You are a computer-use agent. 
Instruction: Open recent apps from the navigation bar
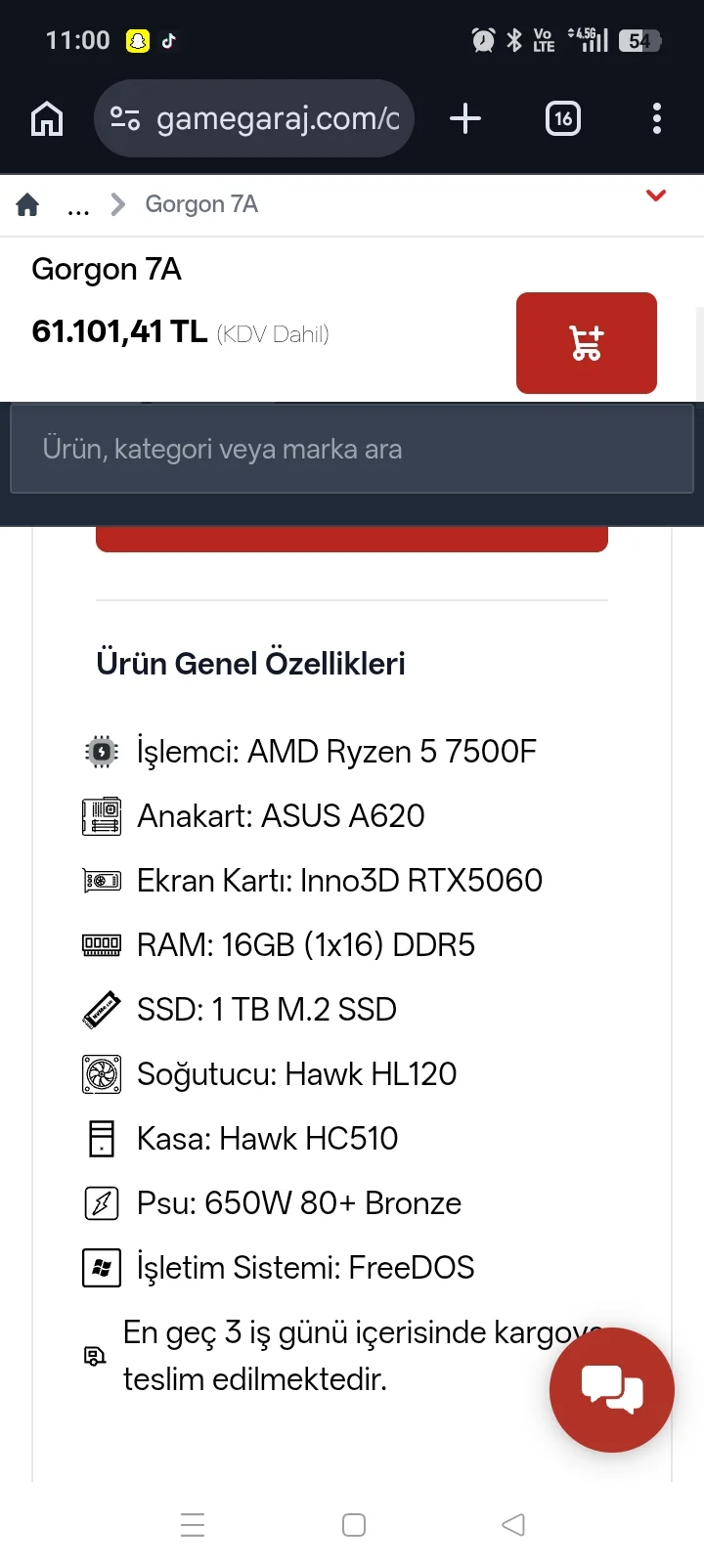(x=193, y=1525)
